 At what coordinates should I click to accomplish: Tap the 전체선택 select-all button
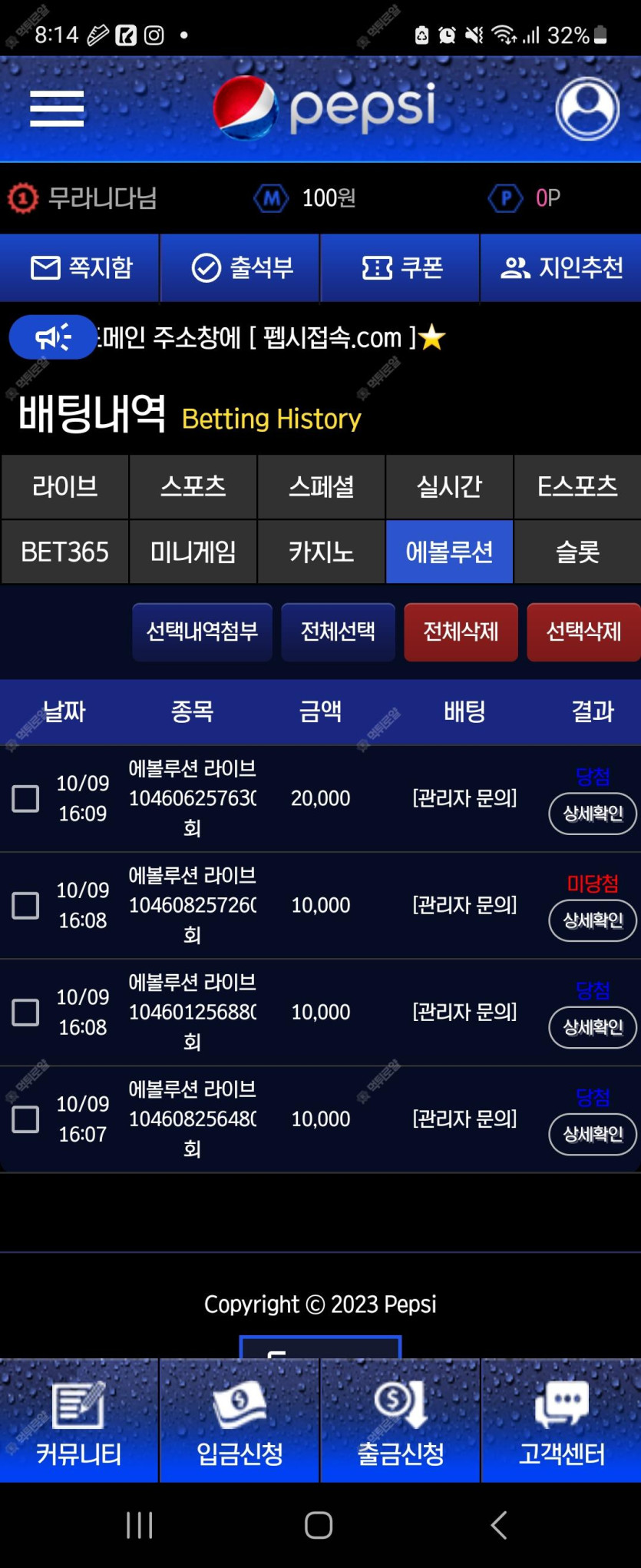338,632
